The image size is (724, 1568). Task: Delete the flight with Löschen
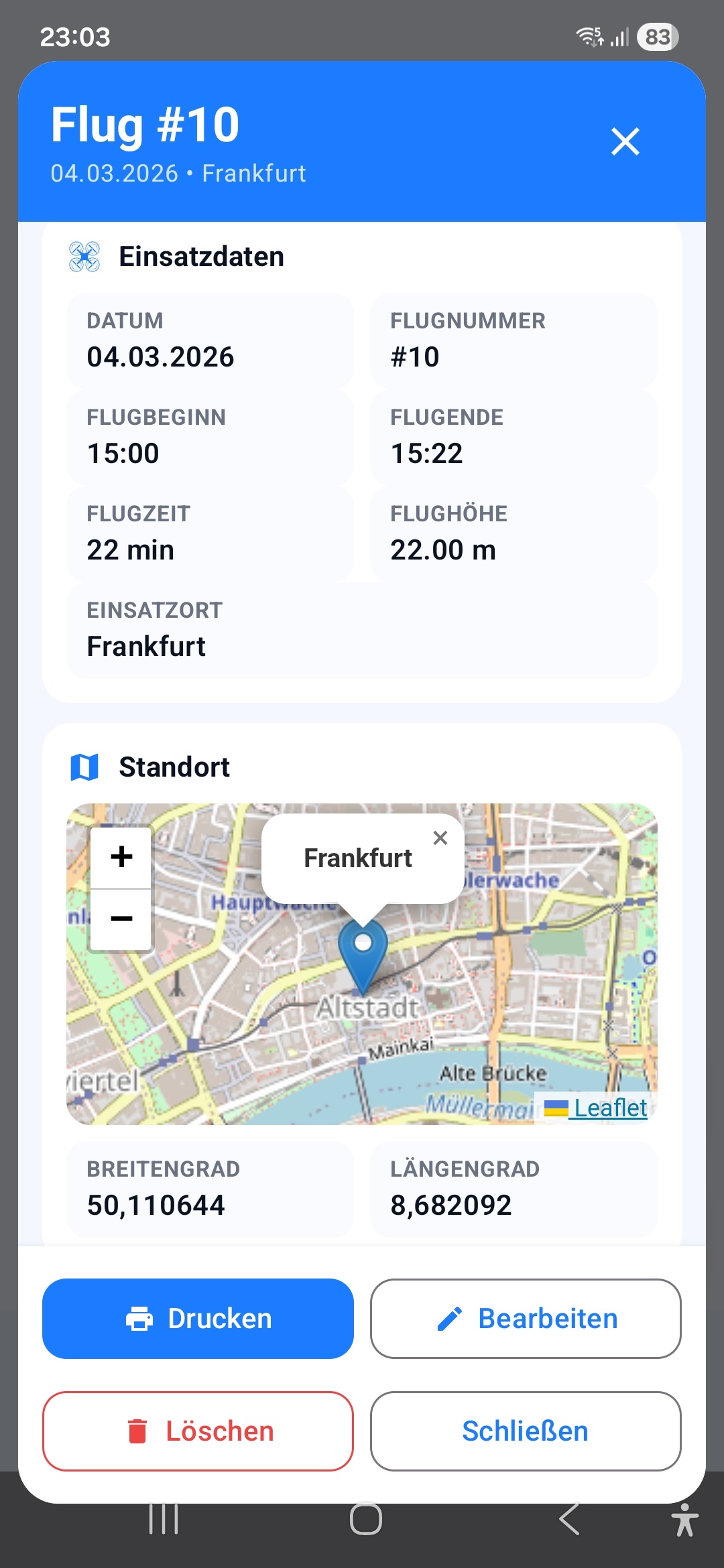[x=198, y=1431]
